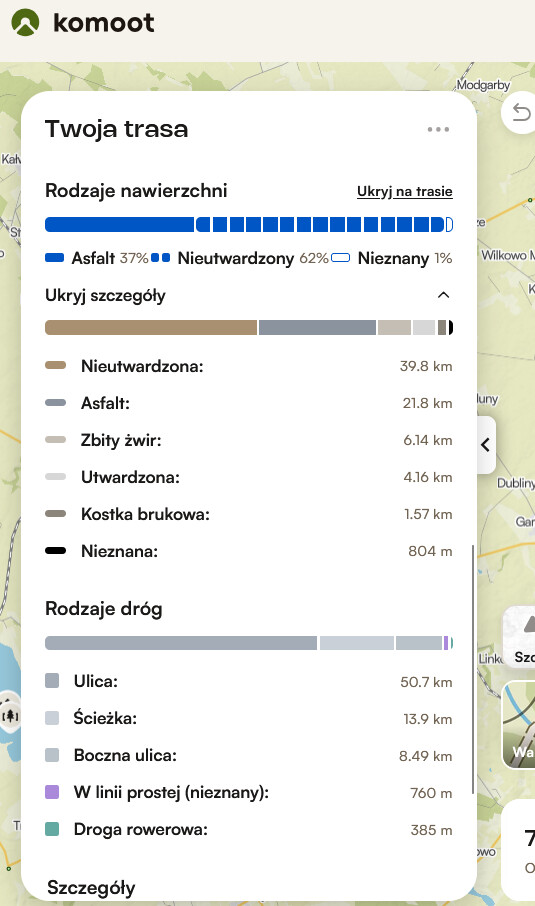Tap the undo arrow on the map
The image size is (535, 906).
521,112
